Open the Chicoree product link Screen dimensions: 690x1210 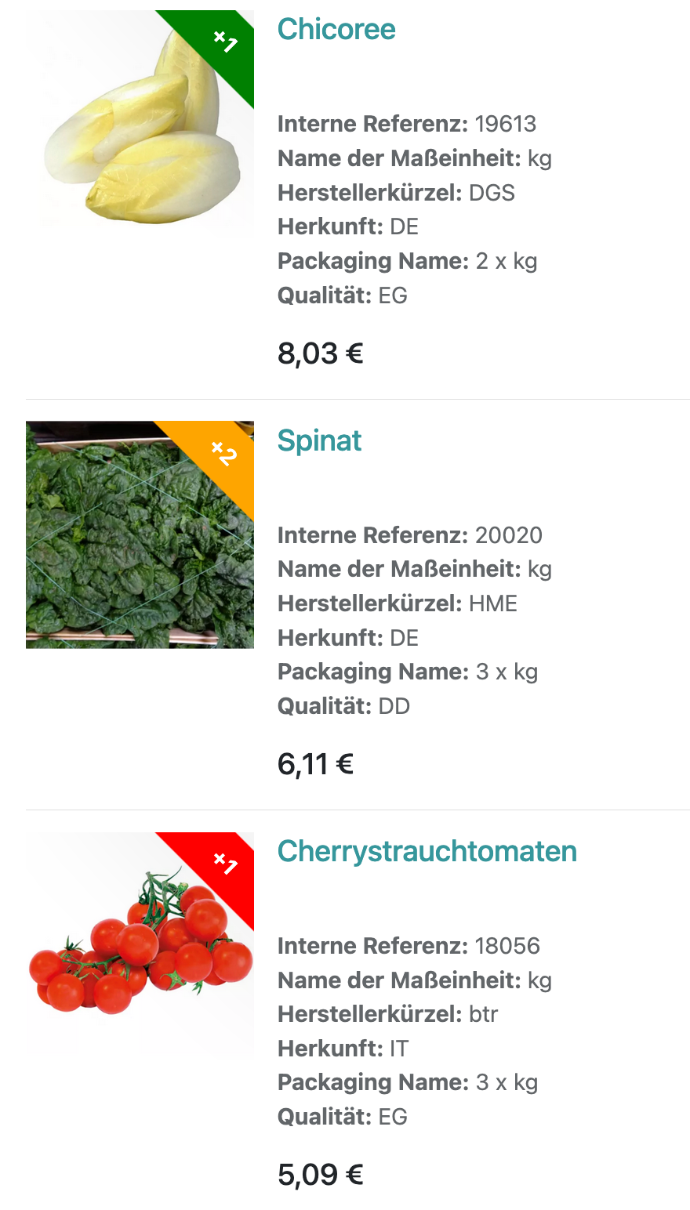click(336, 30)
